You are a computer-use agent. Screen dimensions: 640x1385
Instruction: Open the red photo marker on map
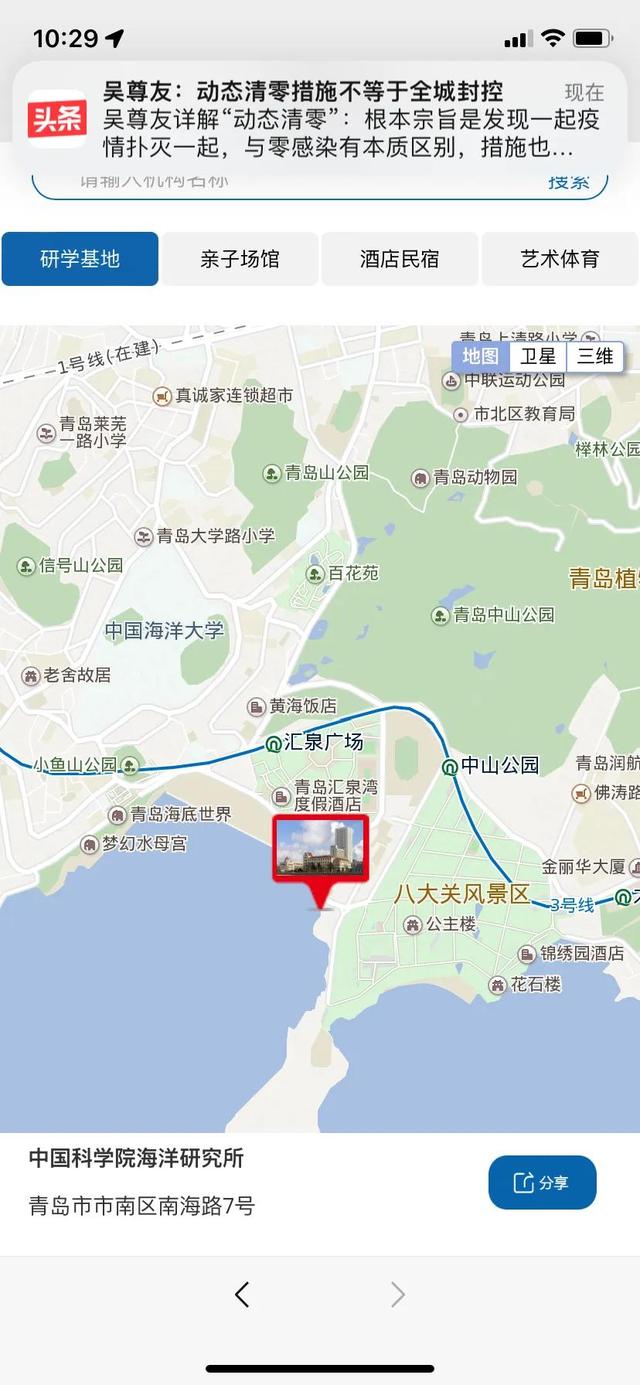[320, 847]
